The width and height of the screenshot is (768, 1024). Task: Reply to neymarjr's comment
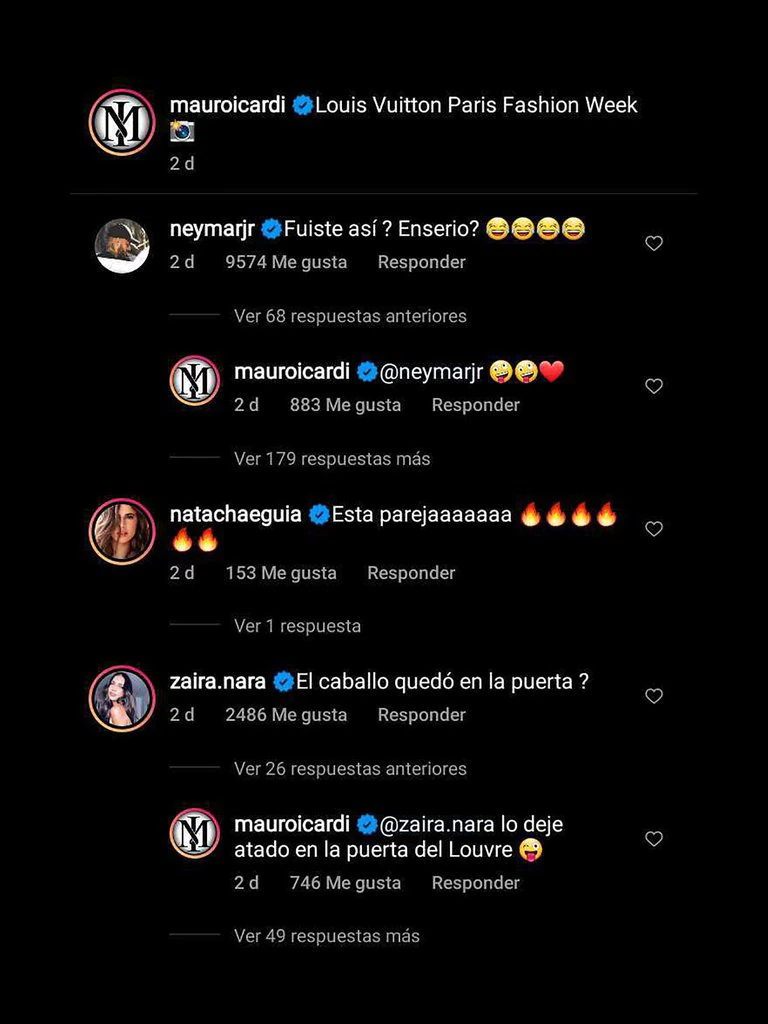pyautogui.click(x=421, y=262)
